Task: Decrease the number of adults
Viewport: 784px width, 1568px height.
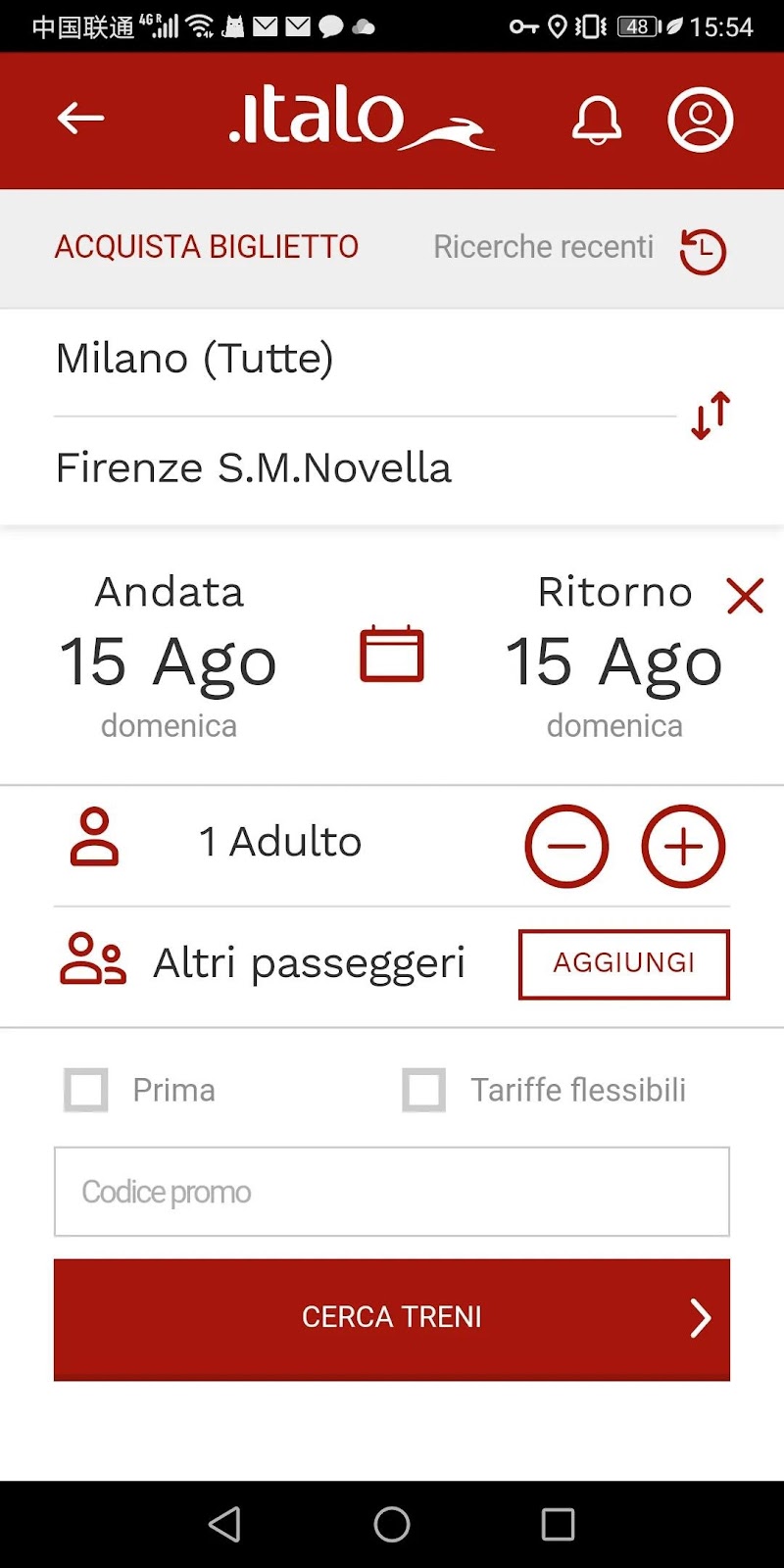Action: (x=566, y=846)
